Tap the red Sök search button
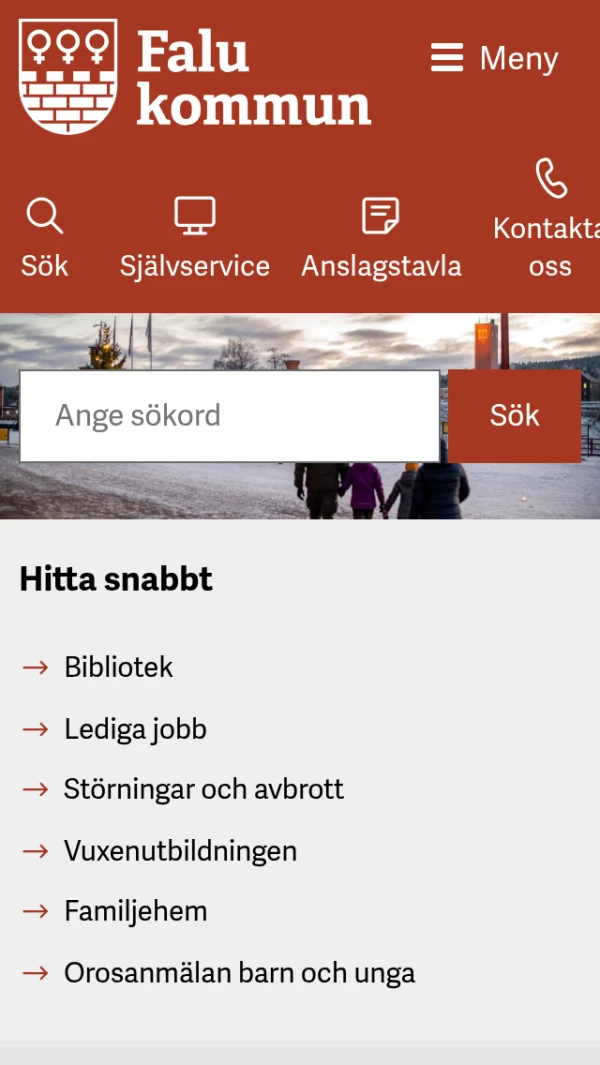600x1065 pixels. [514, 416]
